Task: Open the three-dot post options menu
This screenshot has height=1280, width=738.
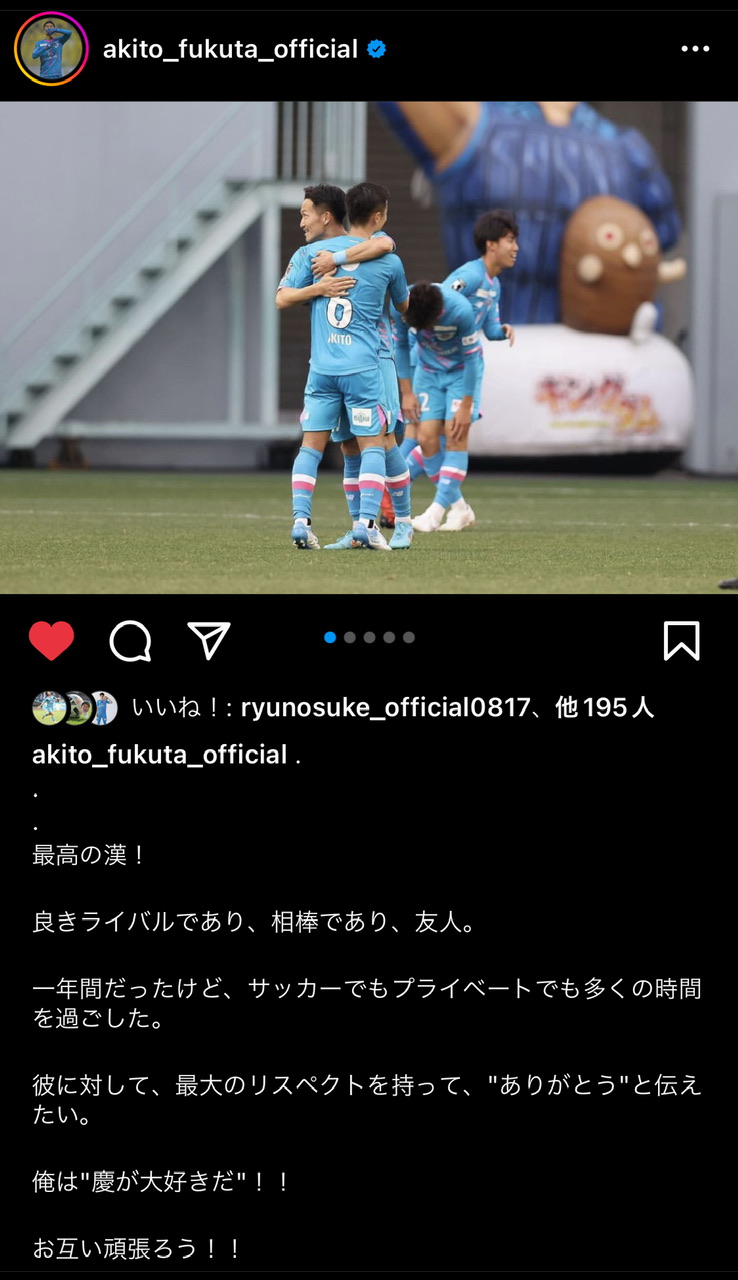Action: click(x=695, y=49)
